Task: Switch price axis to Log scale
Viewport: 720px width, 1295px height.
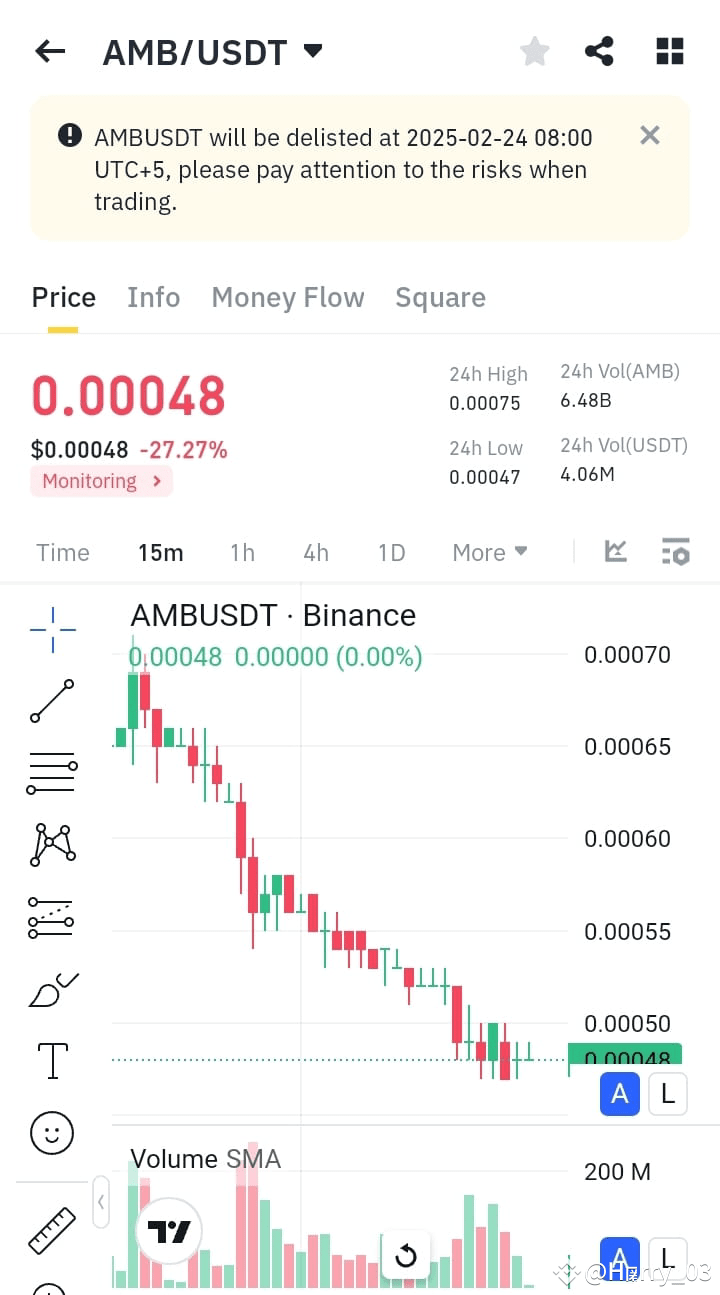Action: (x=667, y=1094)
